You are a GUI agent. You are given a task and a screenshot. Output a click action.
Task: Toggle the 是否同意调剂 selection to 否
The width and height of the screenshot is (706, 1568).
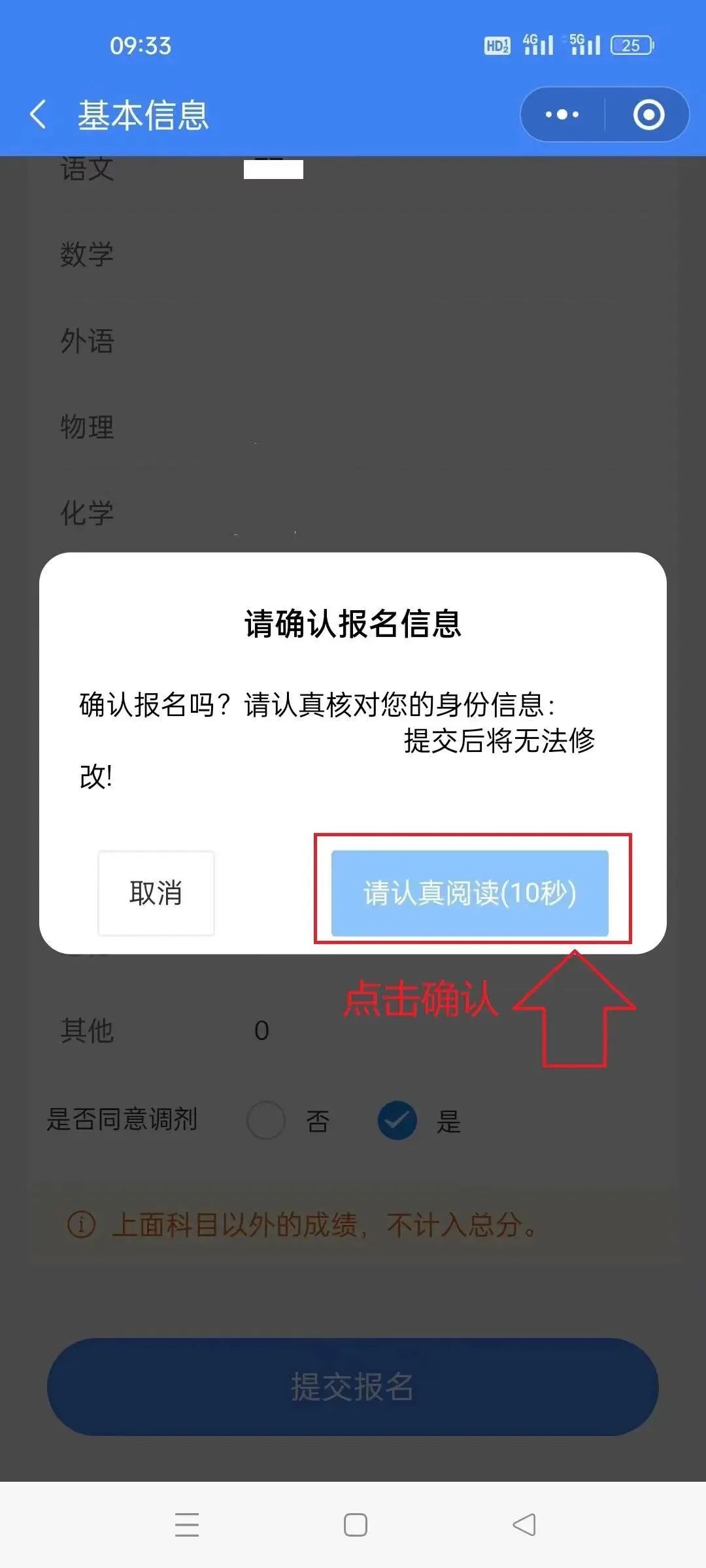coord(267,1120)
